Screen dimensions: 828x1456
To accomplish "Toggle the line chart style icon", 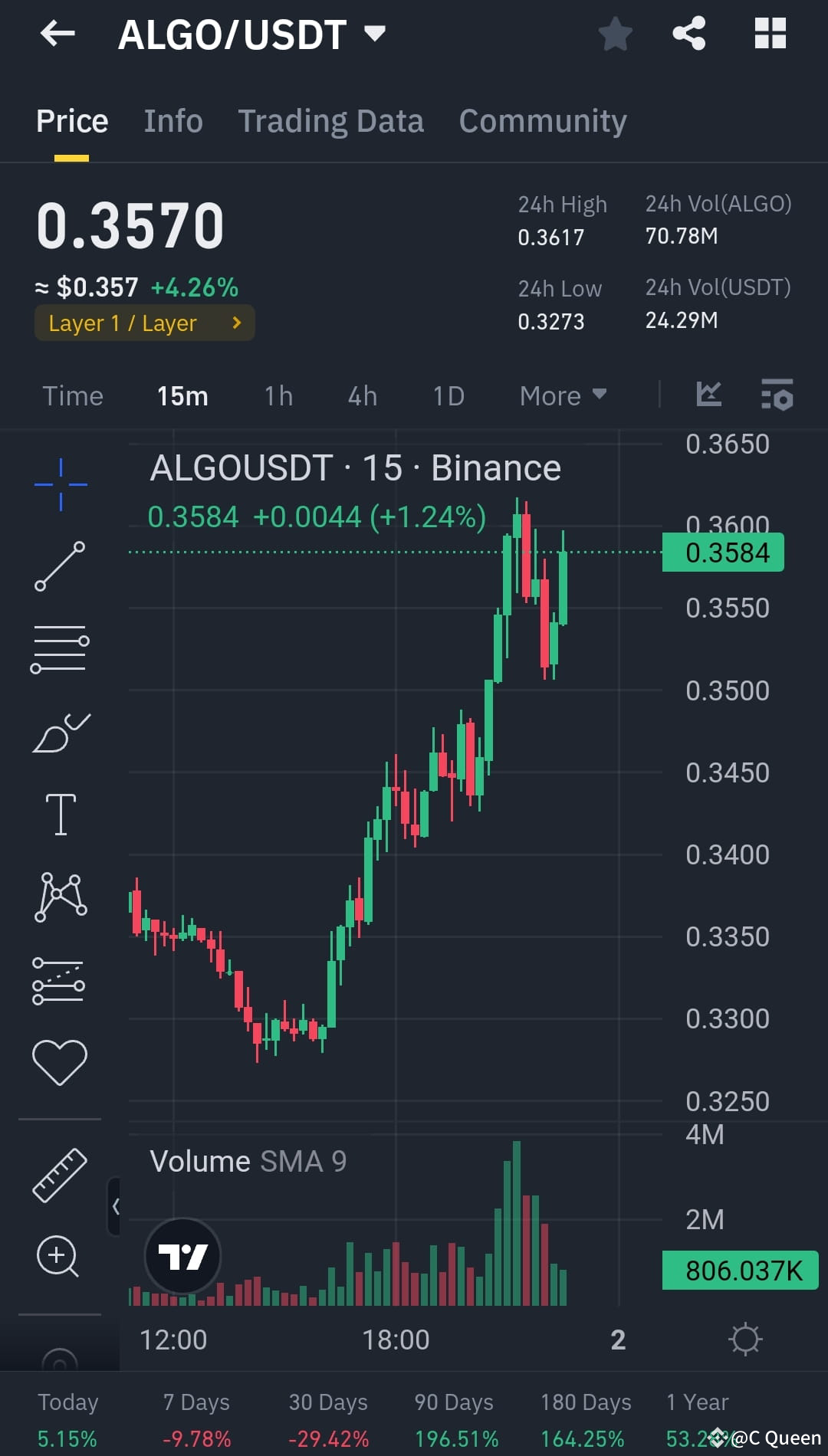I will pos(709,395).
